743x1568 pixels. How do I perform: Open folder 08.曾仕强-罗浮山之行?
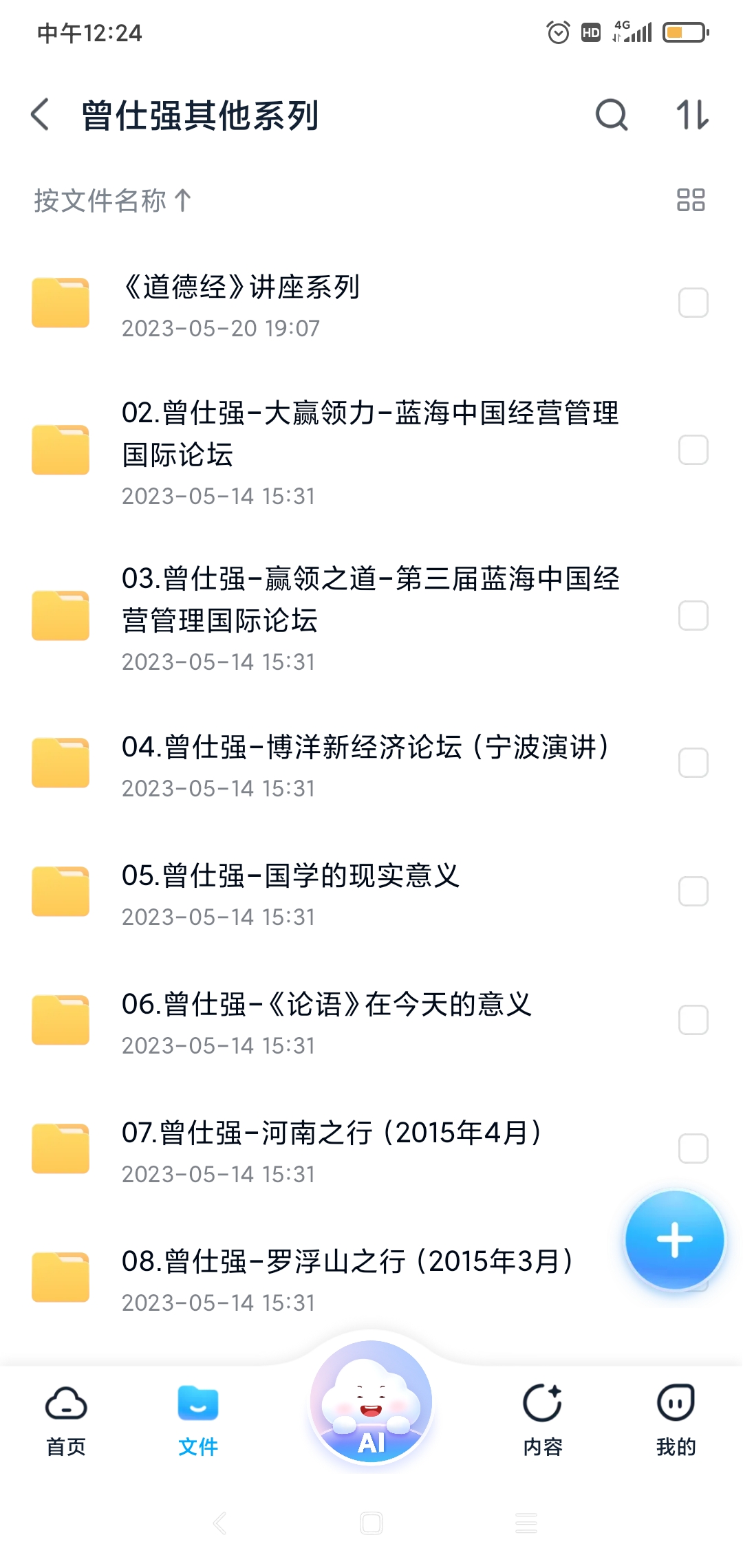click(347, 1262)
